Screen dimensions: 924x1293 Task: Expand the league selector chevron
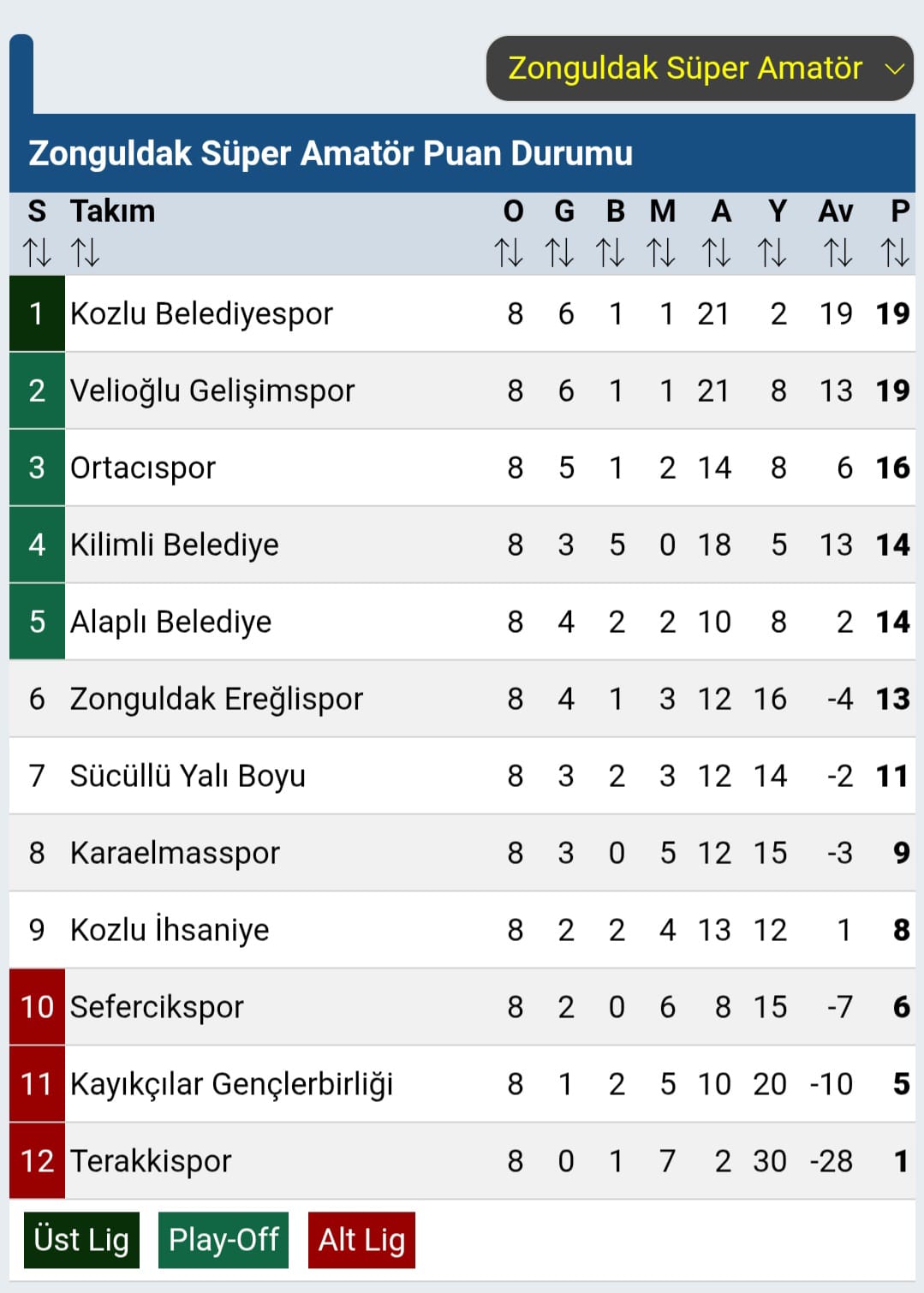(x=893, y=70)
